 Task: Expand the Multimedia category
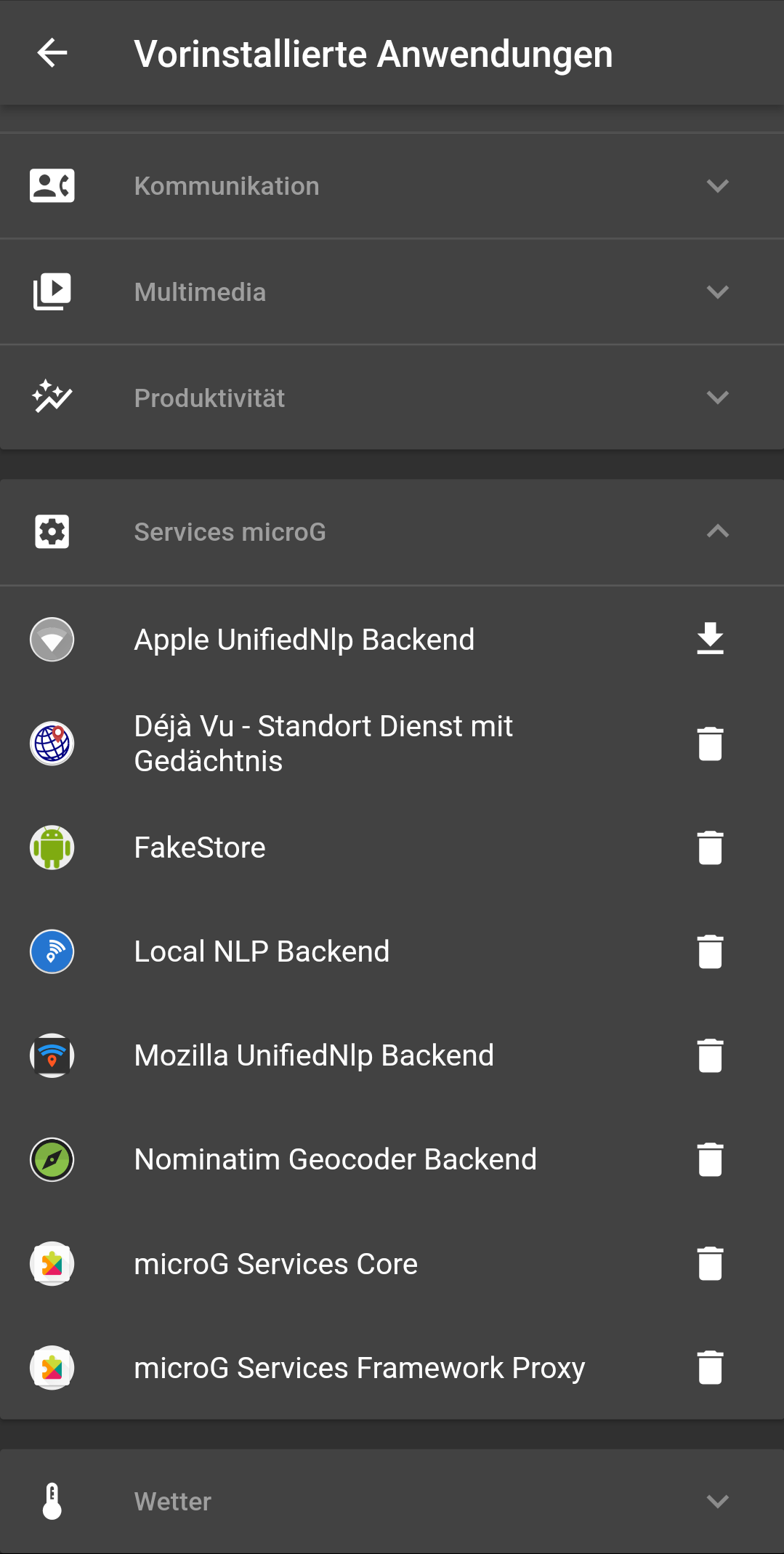click(x=392, y=292)
